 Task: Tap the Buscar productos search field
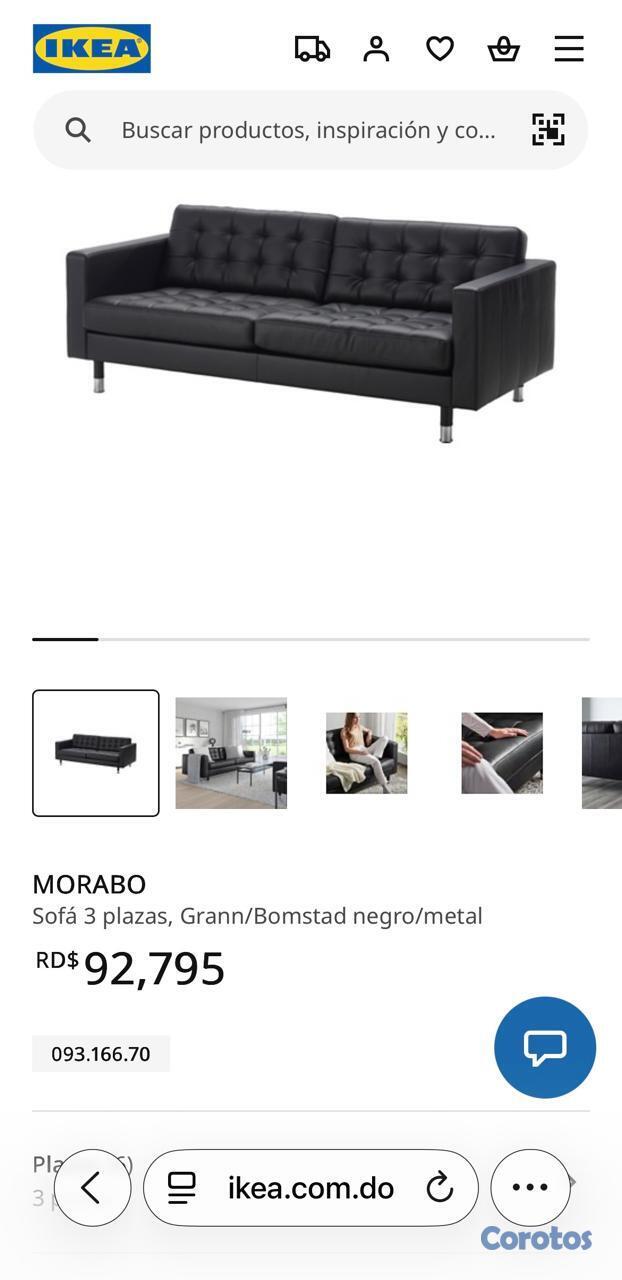308,130
